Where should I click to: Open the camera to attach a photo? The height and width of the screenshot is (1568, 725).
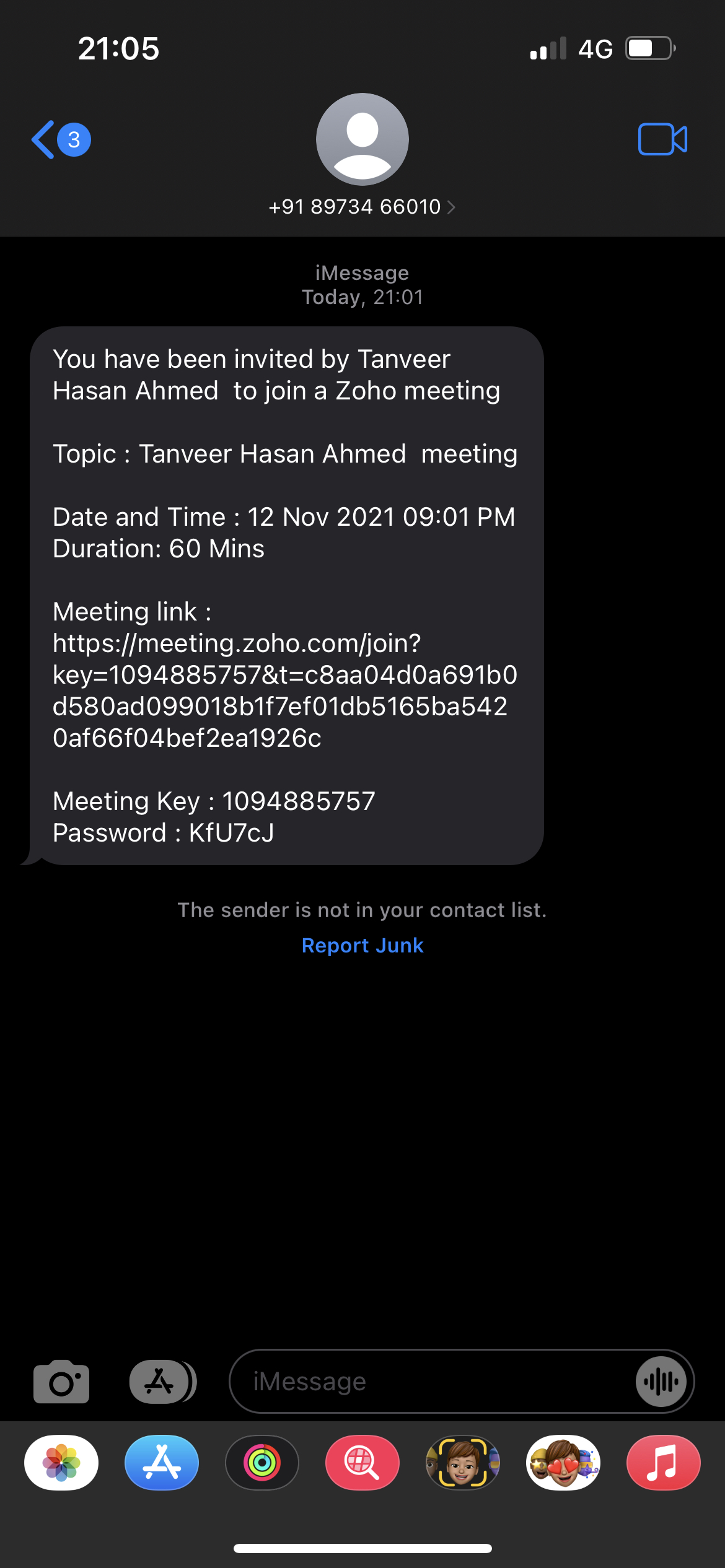coord(61,1381)
